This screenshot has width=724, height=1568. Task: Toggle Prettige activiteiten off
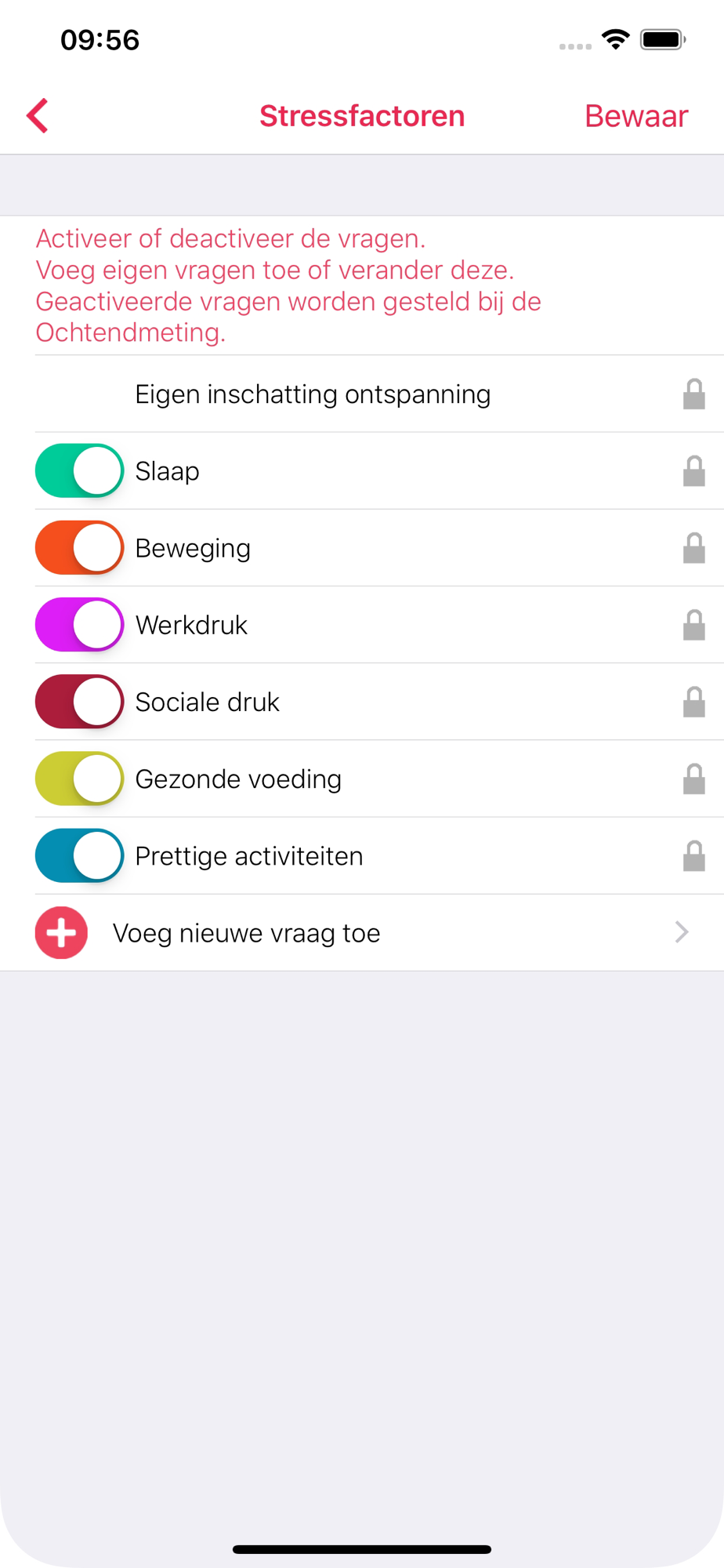(x=79, y=855)
